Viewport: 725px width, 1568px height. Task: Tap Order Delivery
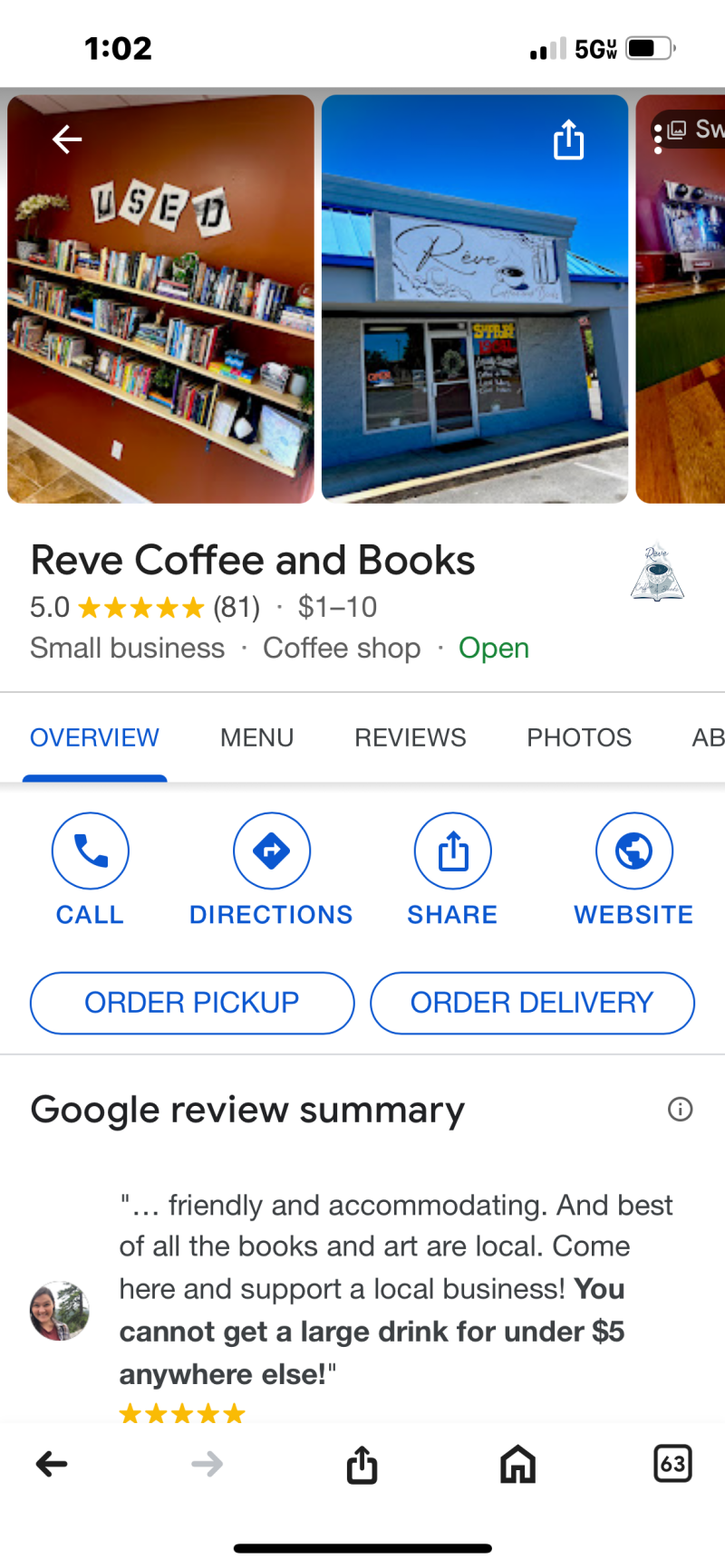point(532,1003)
